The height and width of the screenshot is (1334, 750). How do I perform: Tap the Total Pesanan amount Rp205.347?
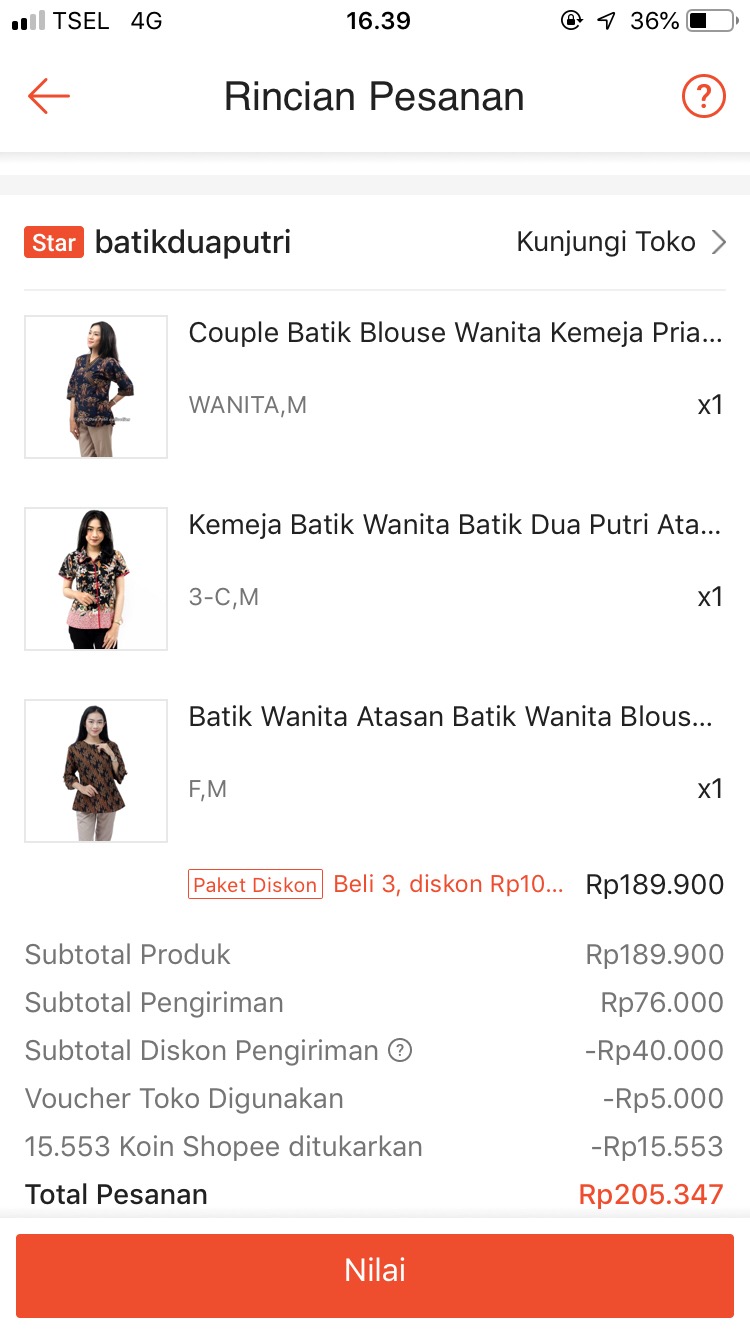point(651,1194)
